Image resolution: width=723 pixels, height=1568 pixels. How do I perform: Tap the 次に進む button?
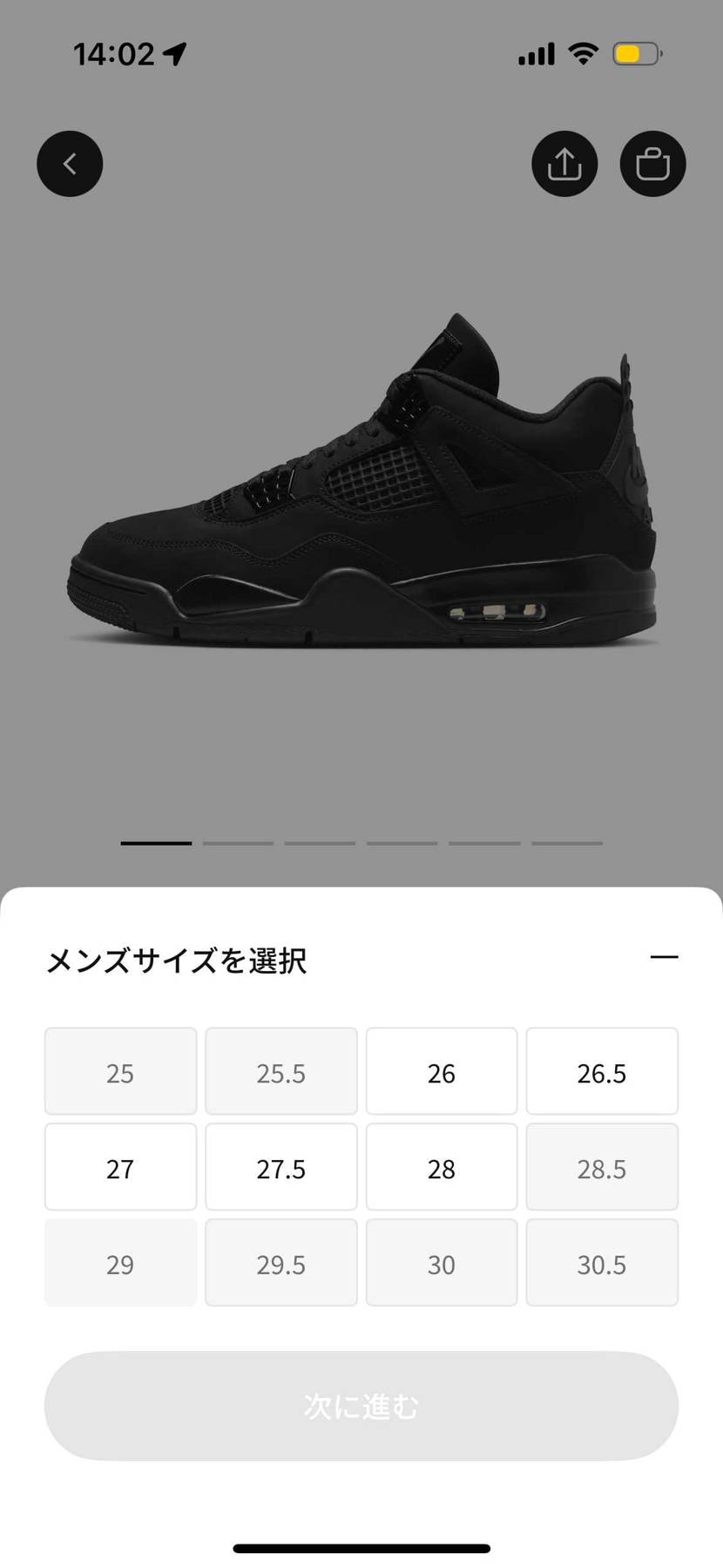(x=361, y=1406)
